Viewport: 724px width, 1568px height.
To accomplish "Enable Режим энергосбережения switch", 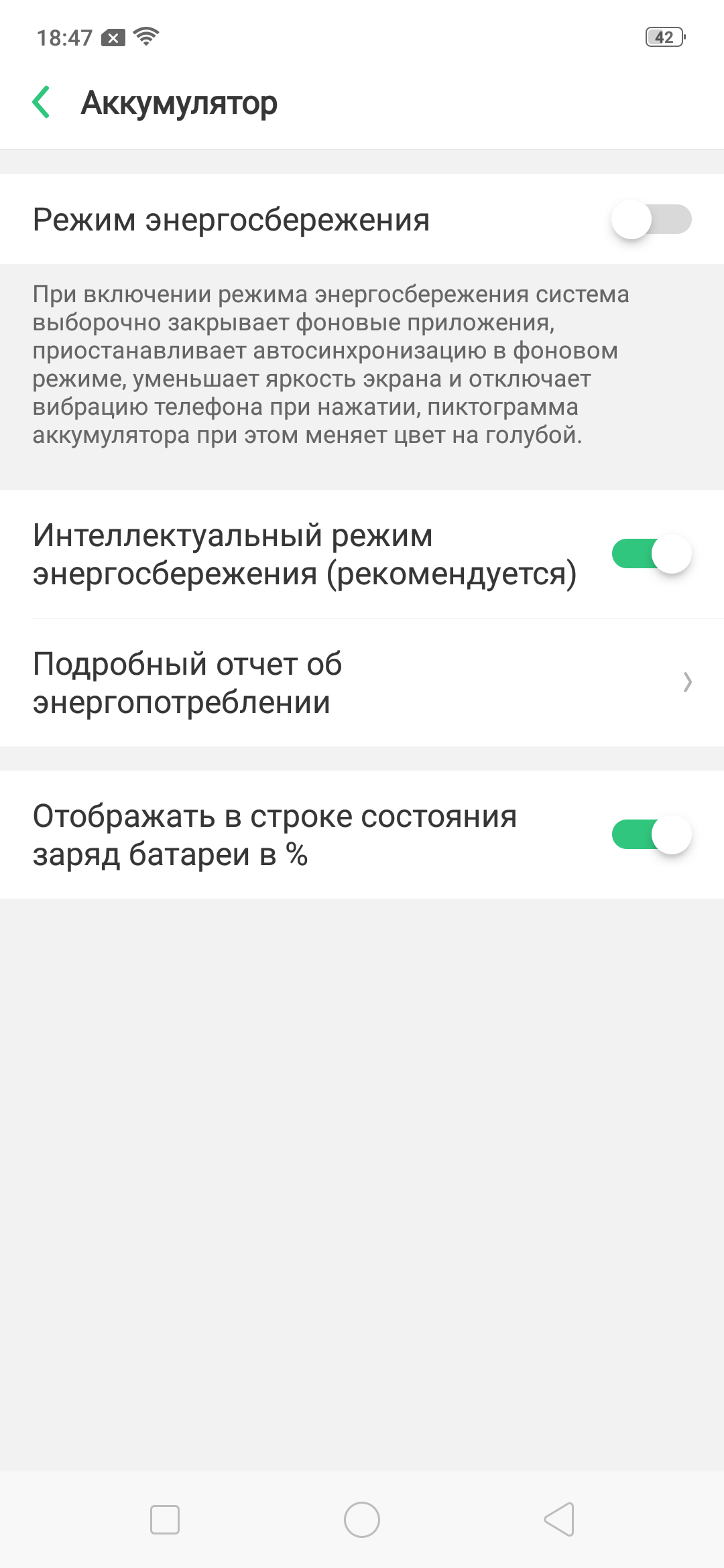I will (x=651, y=220).
